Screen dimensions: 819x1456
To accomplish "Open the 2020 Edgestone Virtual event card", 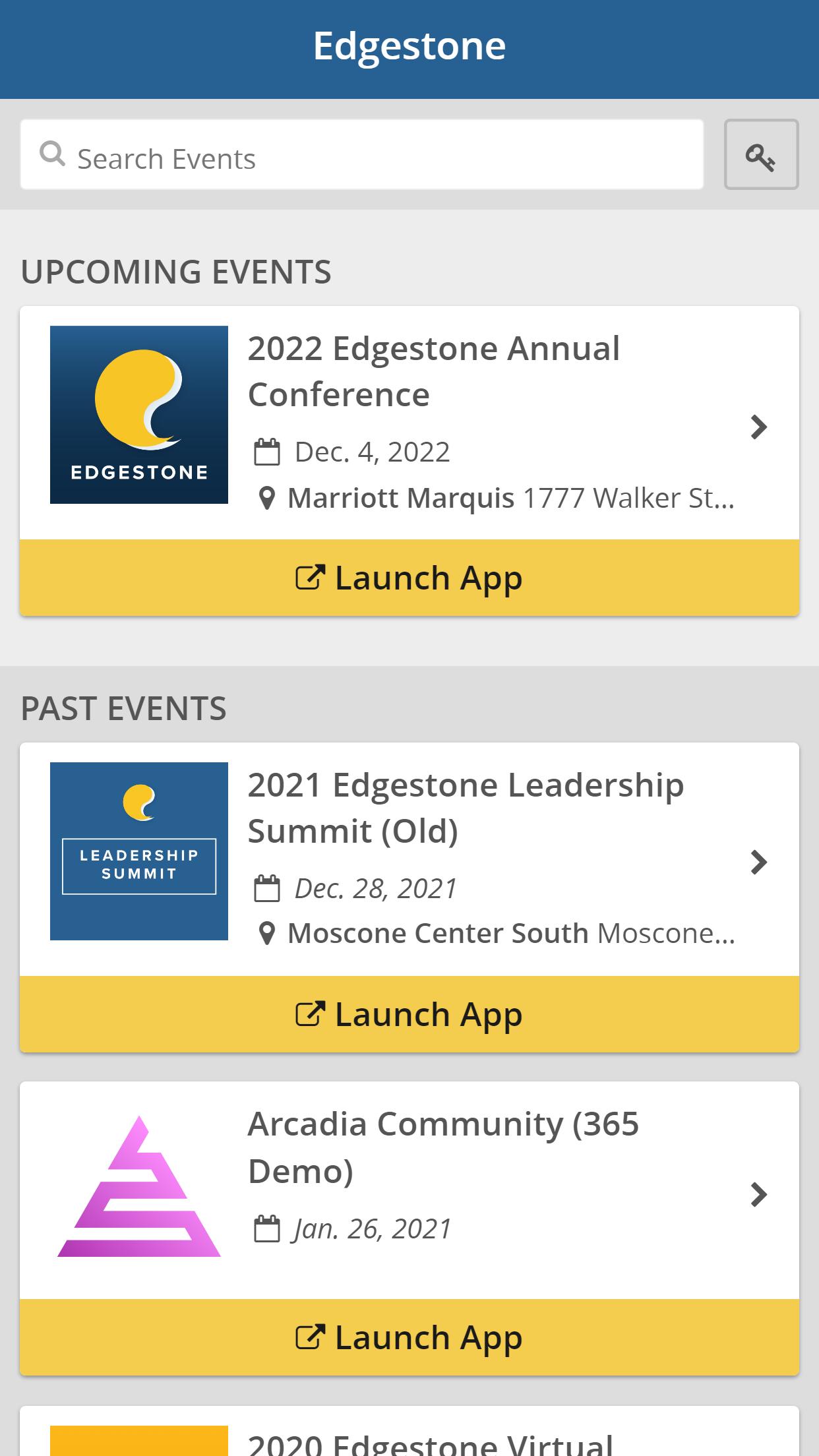I will click(409, 1432).
